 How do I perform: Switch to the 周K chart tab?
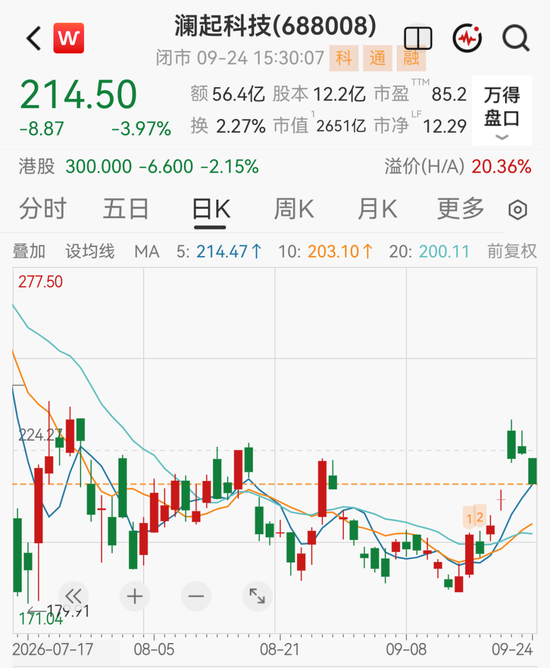(294, 209)
